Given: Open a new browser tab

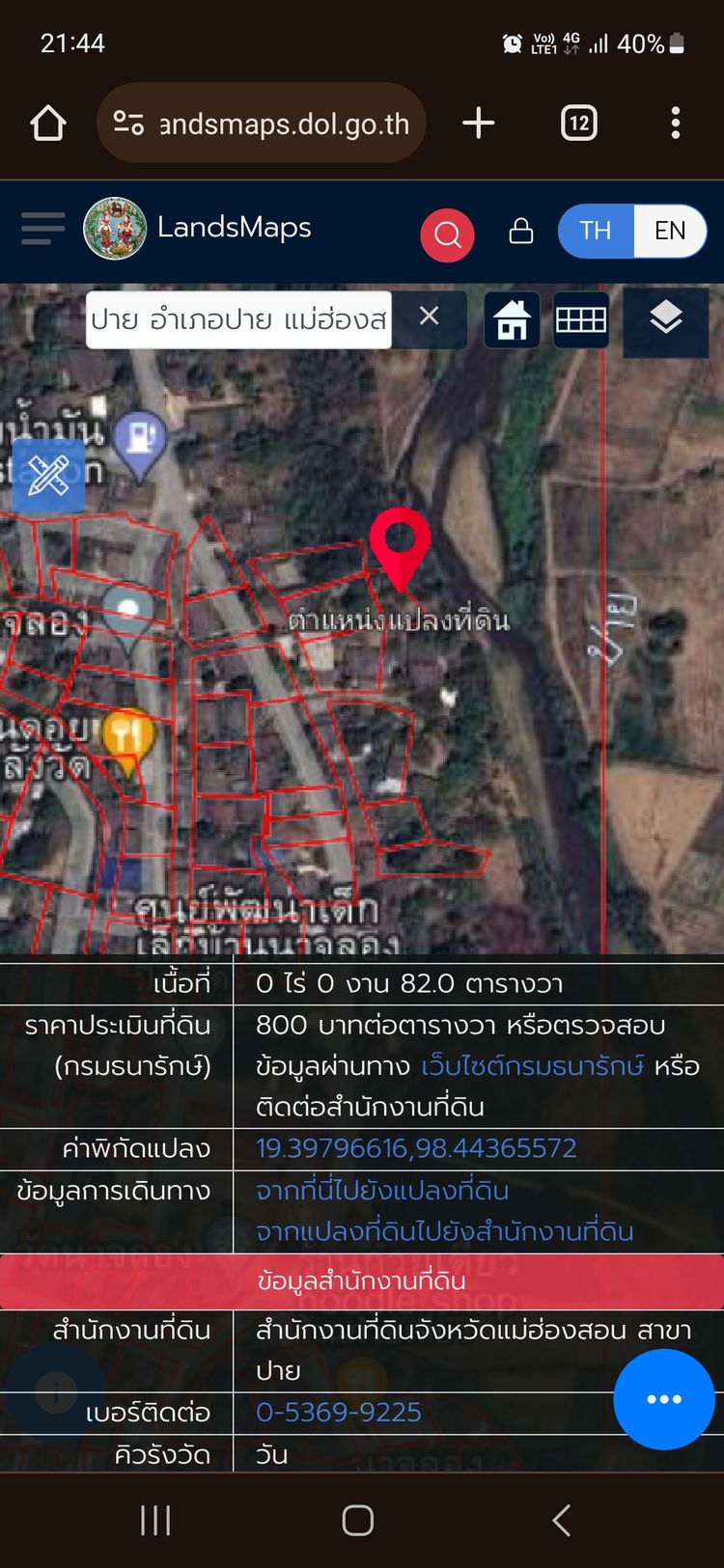Looking at the screenshot, I should [478, 124].
